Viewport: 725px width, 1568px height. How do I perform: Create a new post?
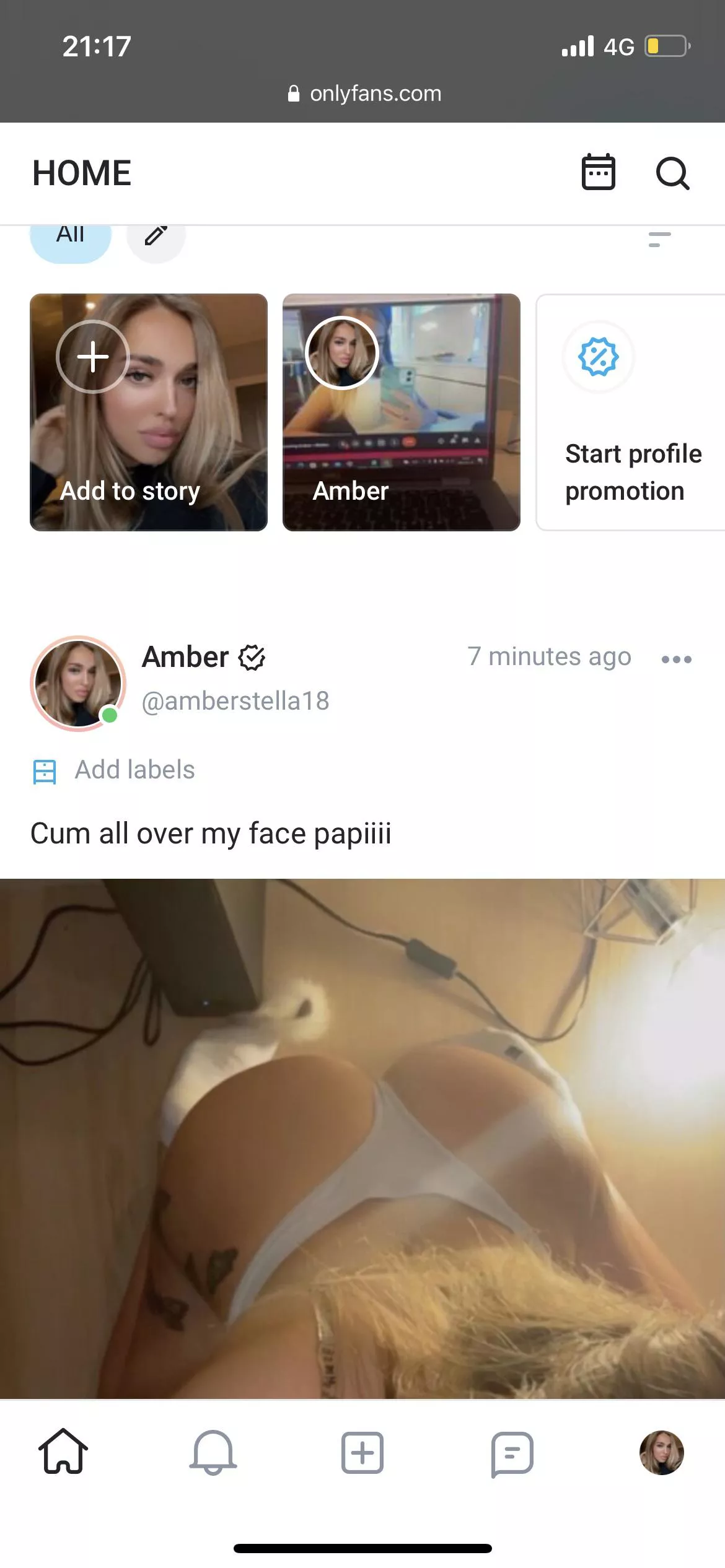[362, 1452]
